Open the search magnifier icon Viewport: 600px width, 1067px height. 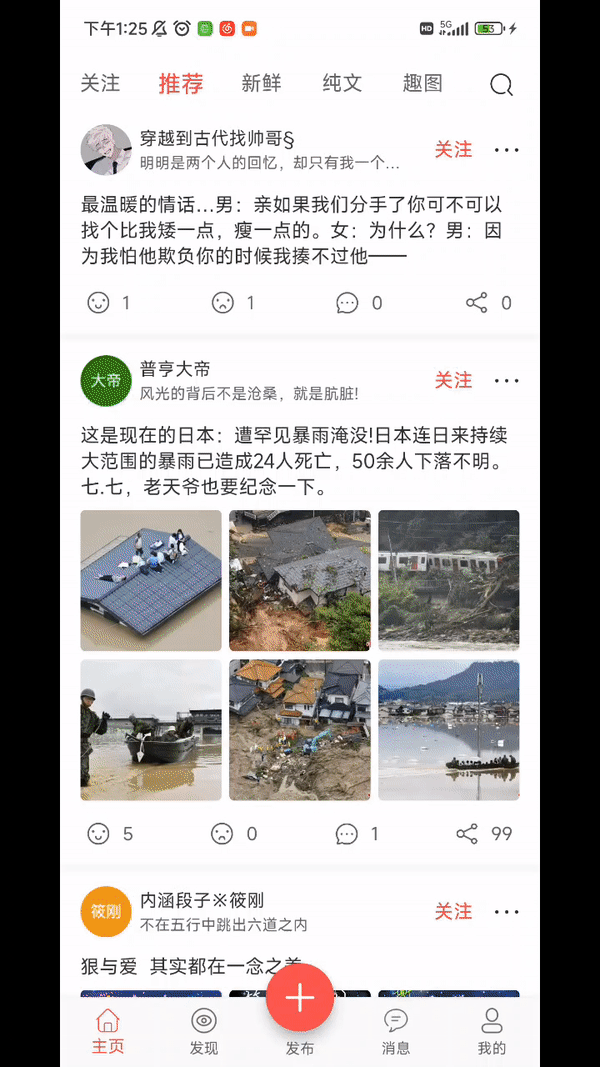[501, 85]
